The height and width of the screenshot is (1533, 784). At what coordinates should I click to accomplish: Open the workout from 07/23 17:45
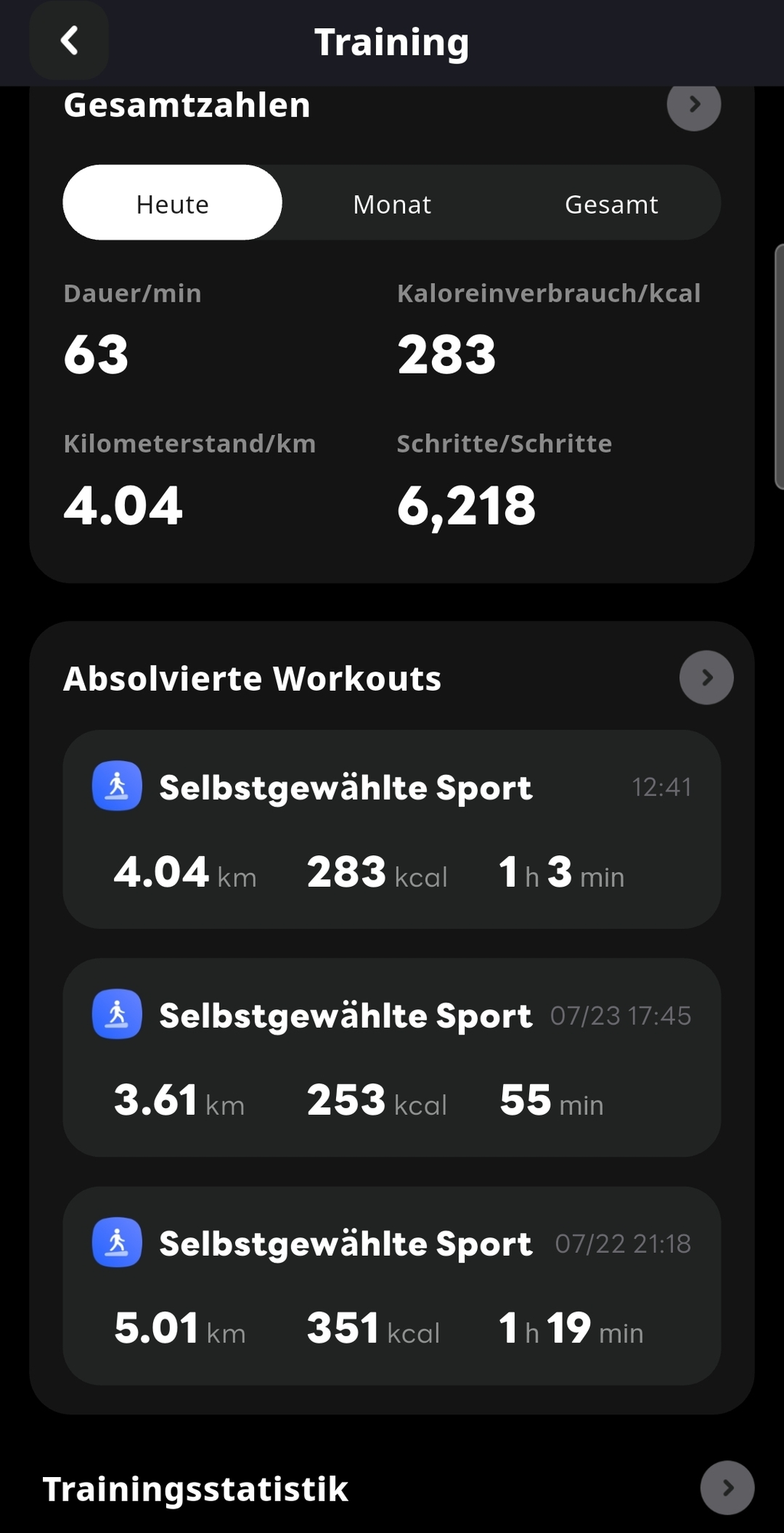click(392, 1057)
